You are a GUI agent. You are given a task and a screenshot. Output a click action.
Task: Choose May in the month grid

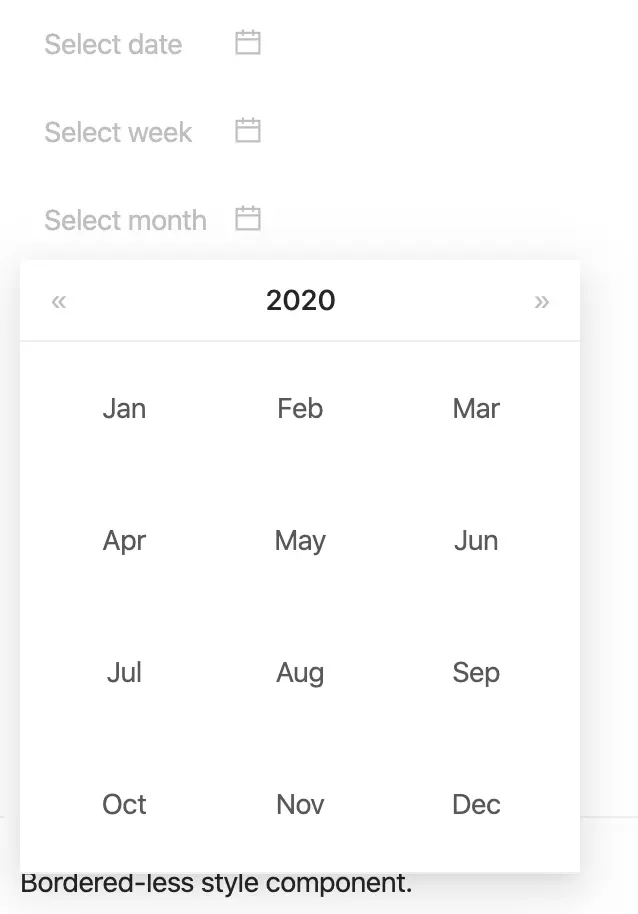coord(300,541)
